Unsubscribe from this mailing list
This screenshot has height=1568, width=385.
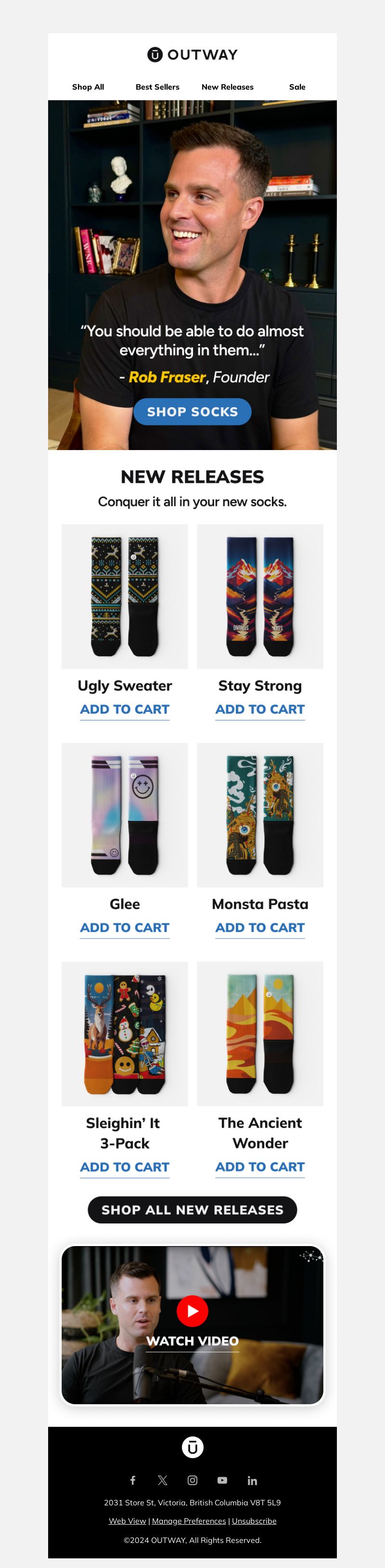(x=254, y=1520)
